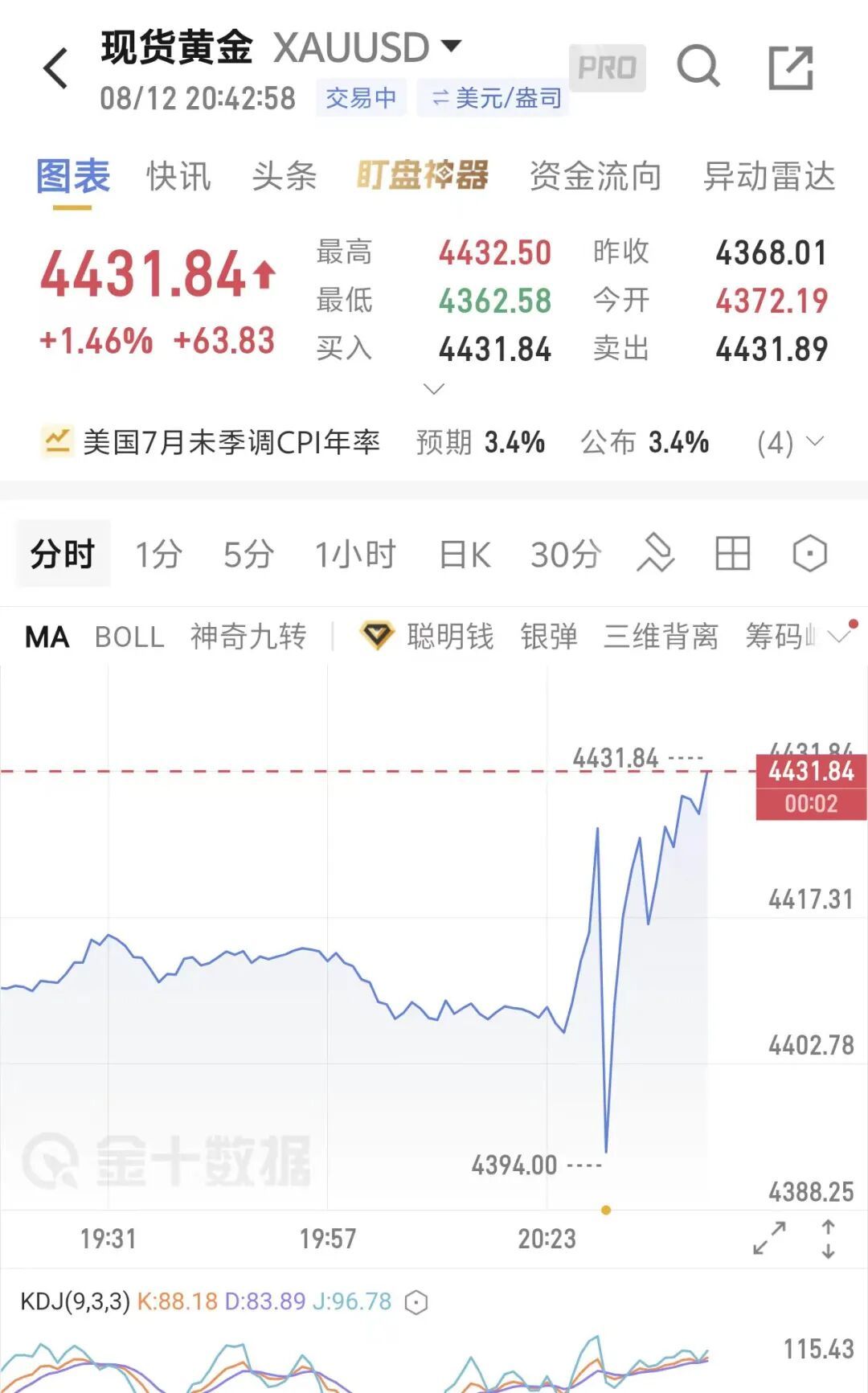Go back using the top-left arrow
Screen dimensions: 868x1393
click(56, 68)
